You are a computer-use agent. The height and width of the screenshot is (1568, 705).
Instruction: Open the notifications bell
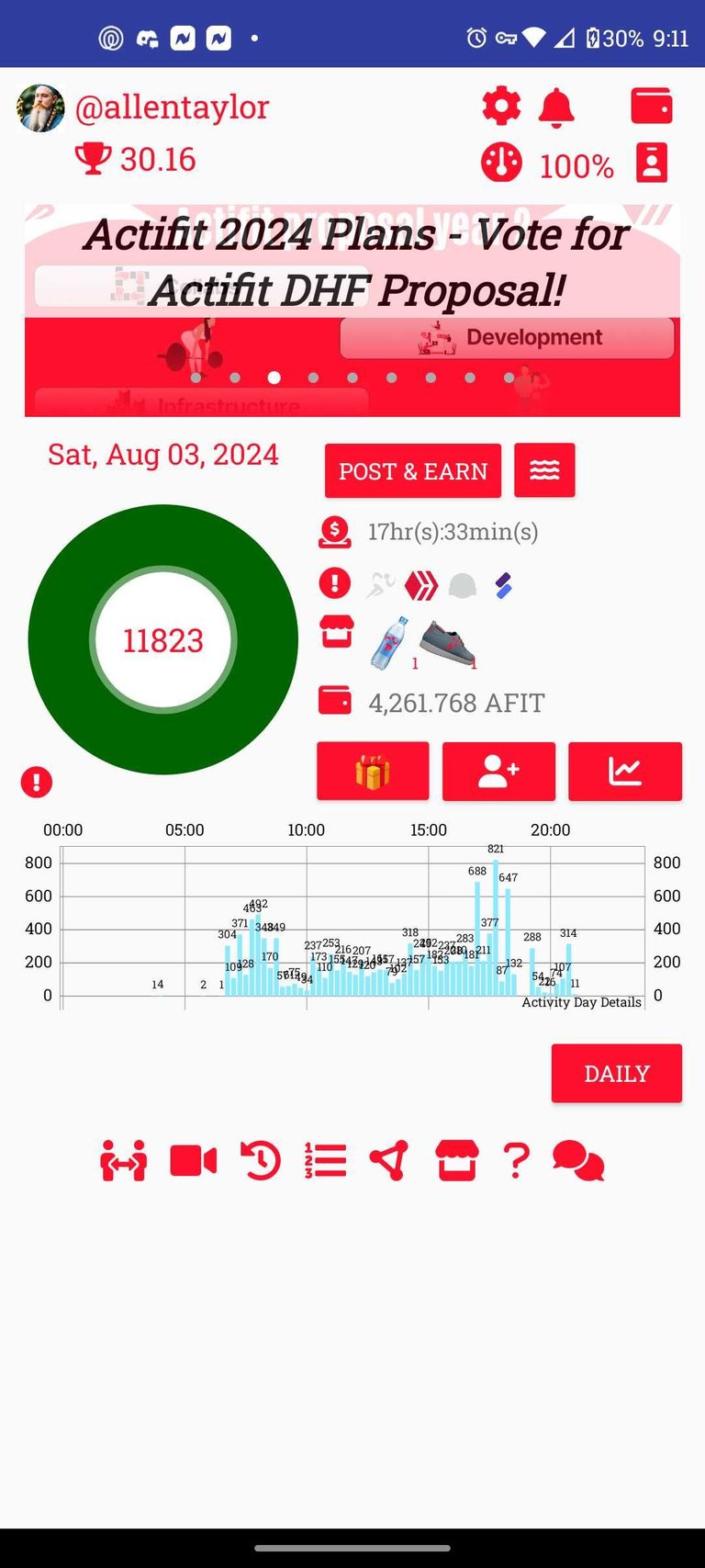point(556,107)
